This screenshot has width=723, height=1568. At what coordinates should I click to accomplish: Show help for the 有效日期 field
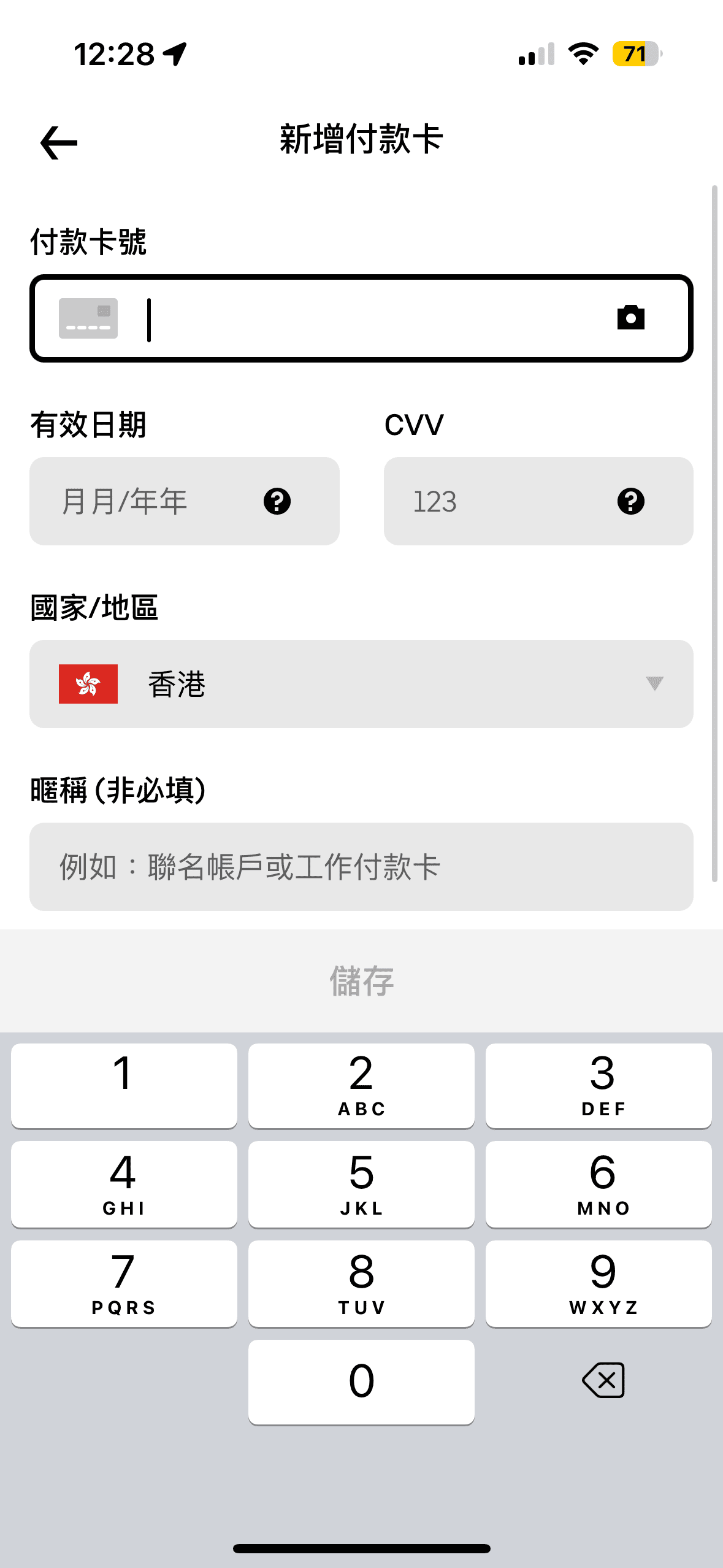(x=277, y=501)
